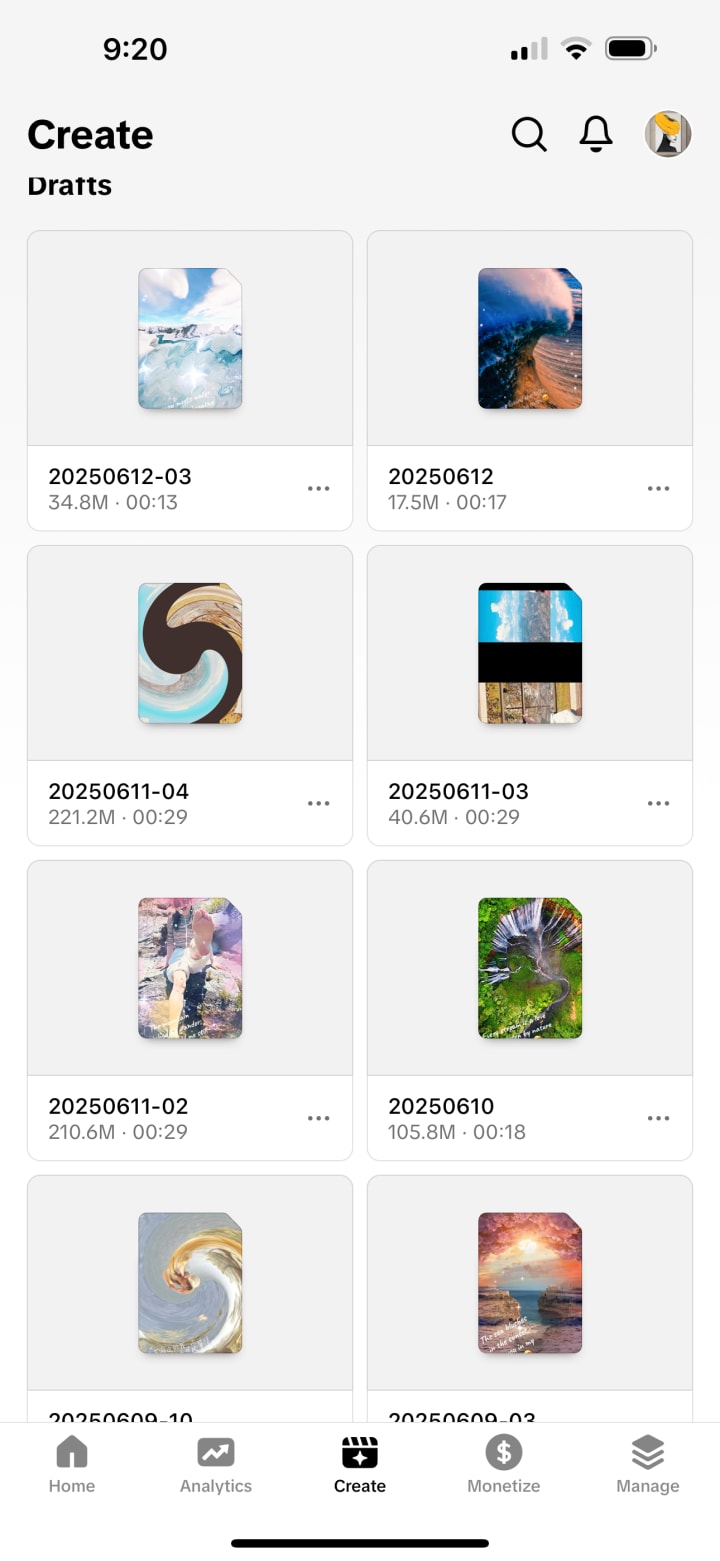Open more options for draft 20250610
The image size is (720, 1561).
tap(658, 1119)
